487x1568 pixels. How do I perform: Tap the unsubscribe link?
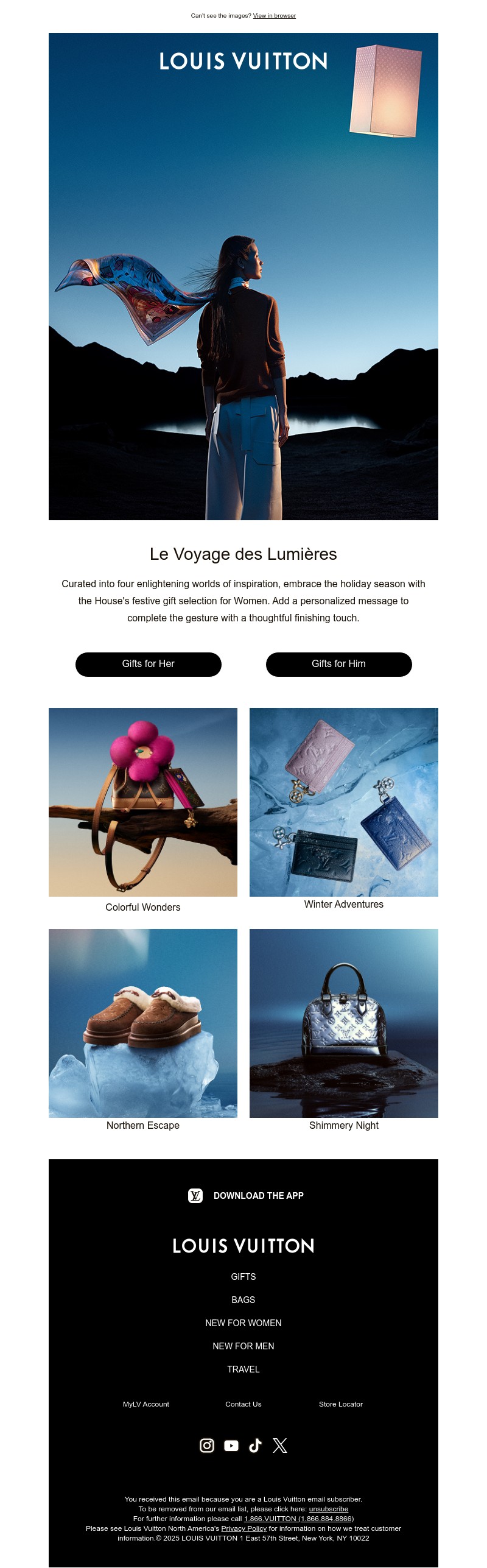pos(329,1509)
